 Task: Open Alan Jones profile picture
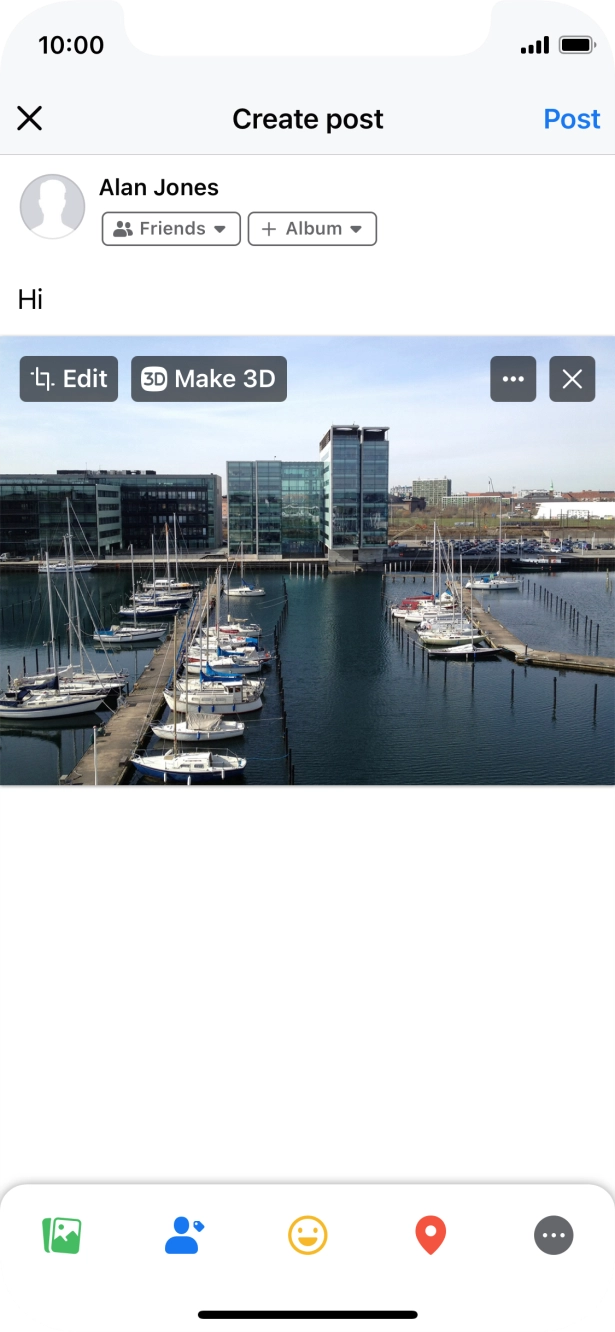tap(52, 207)
